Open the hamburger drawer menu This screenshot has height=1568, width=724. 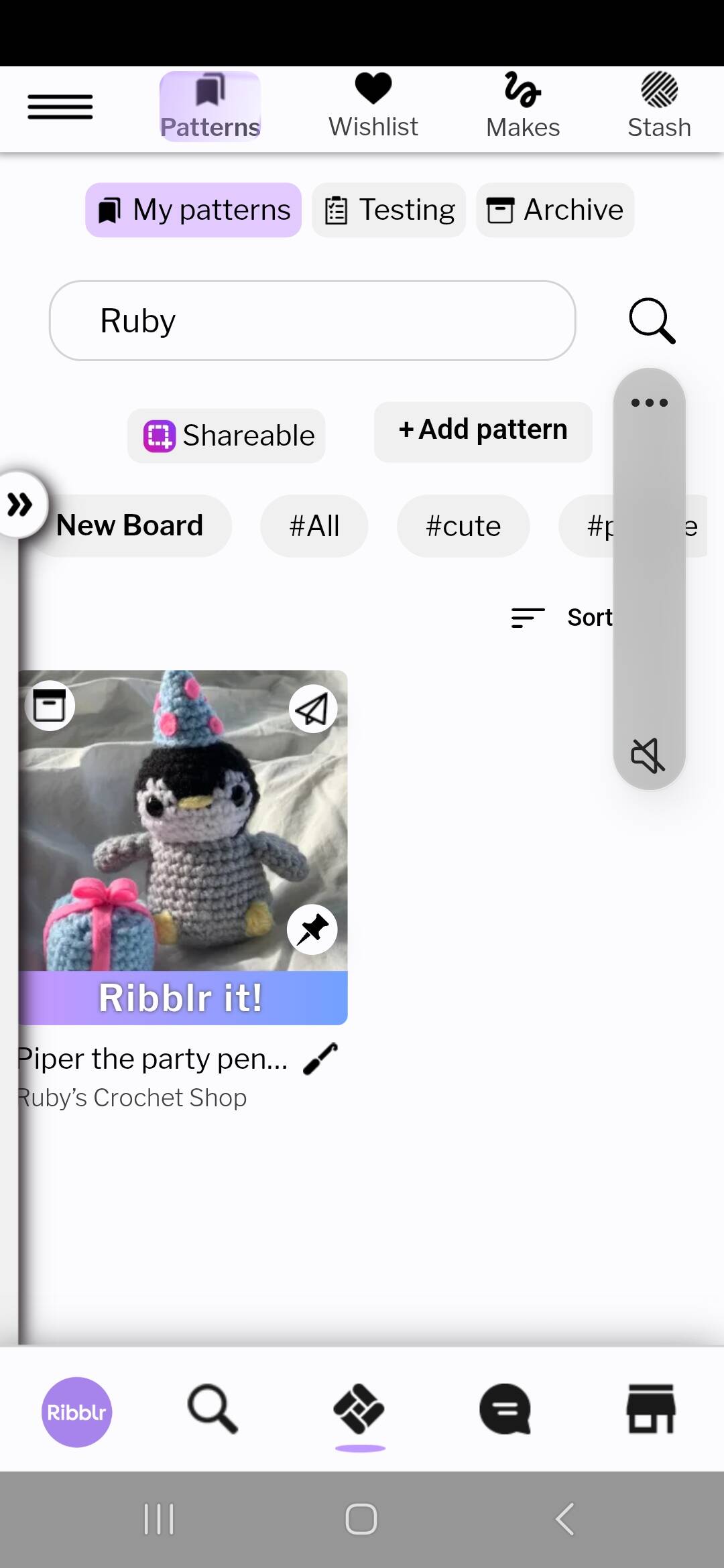60,107
